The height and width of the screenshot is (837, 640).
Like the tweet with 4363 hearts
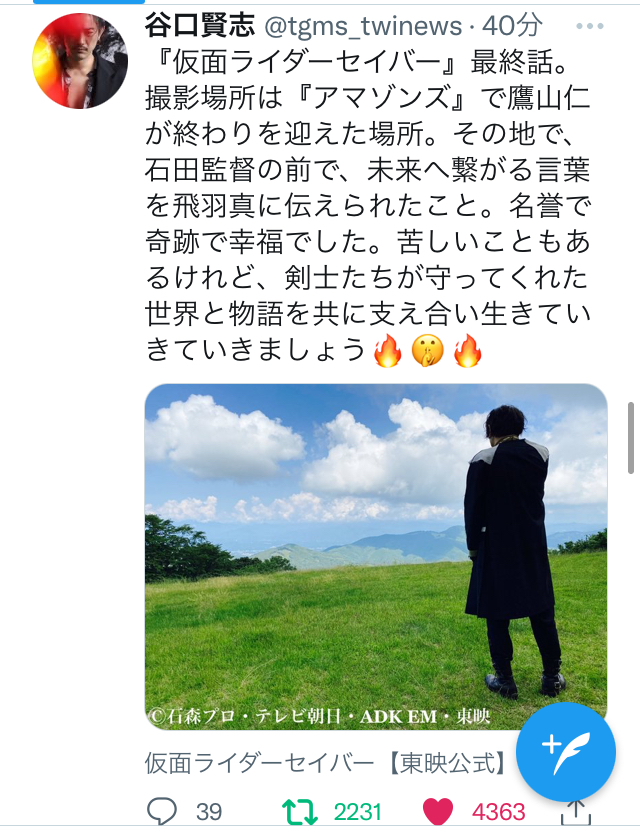pyautogui.click(x=437, y=811)
